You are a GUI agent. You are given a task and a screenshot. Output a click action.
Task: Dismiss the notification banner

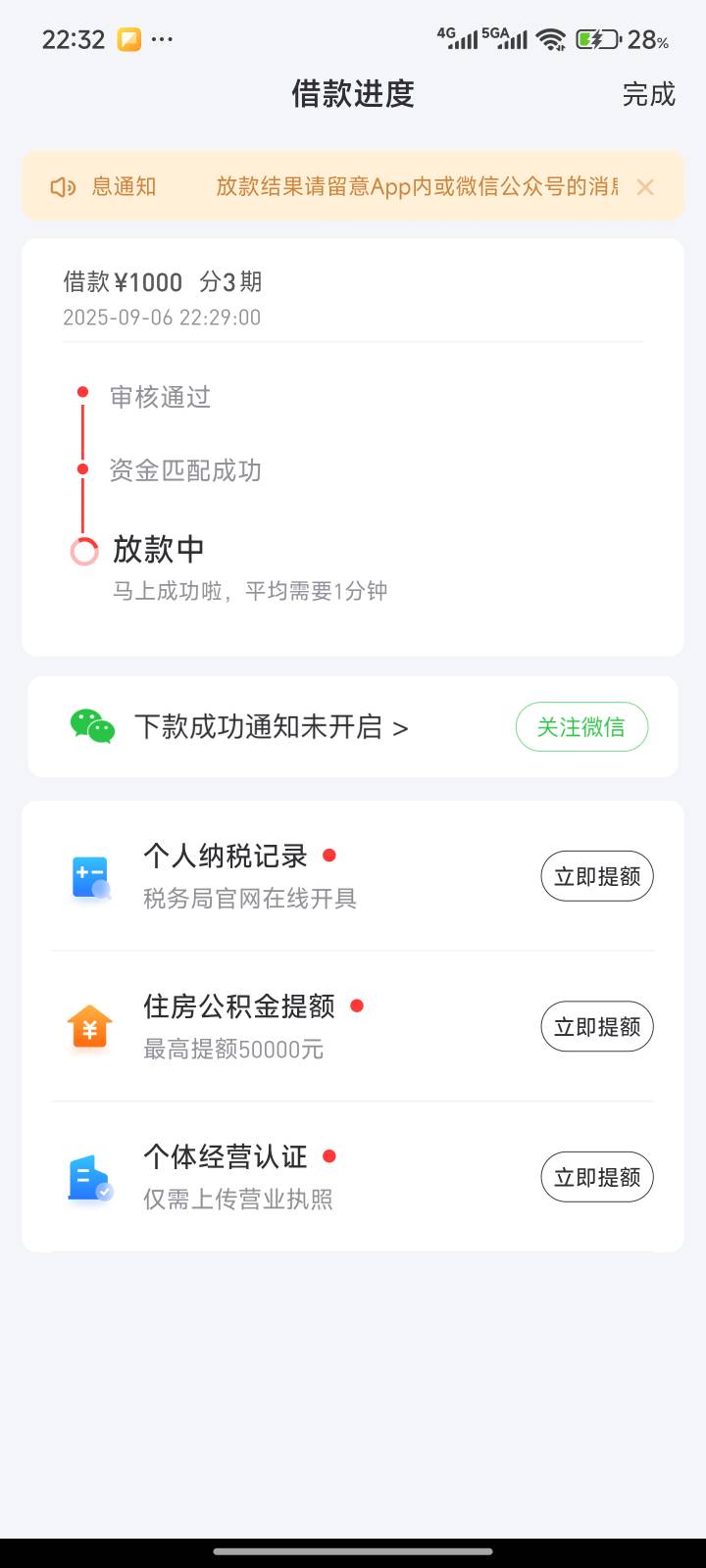[645, 186]
